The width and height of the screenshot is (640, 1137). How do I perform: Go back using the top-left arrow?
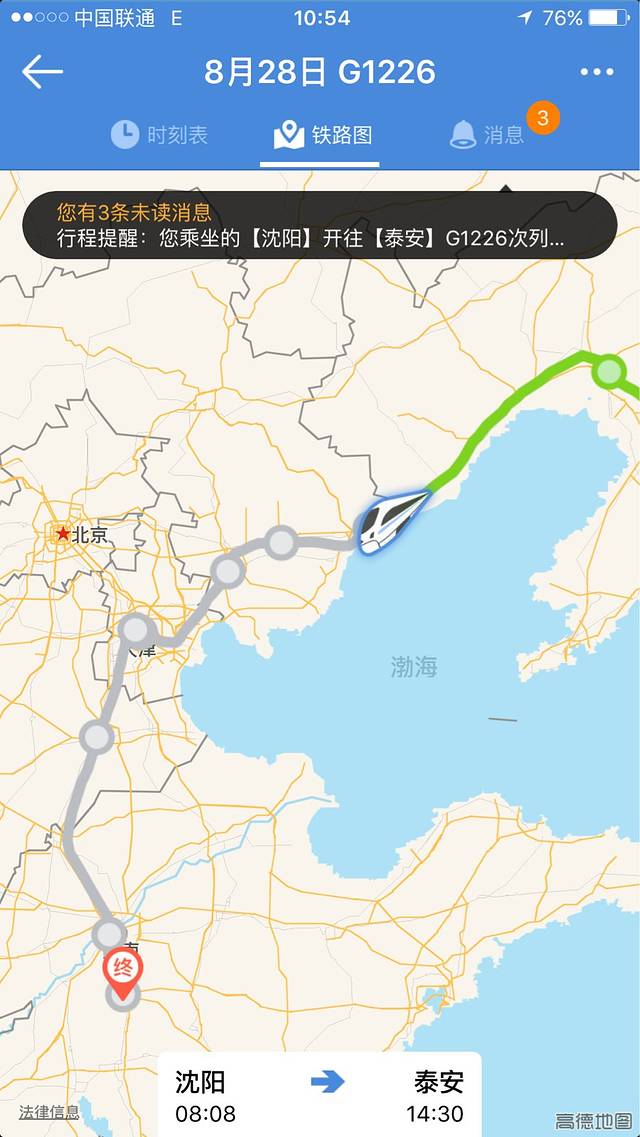[x=42, y=72]
